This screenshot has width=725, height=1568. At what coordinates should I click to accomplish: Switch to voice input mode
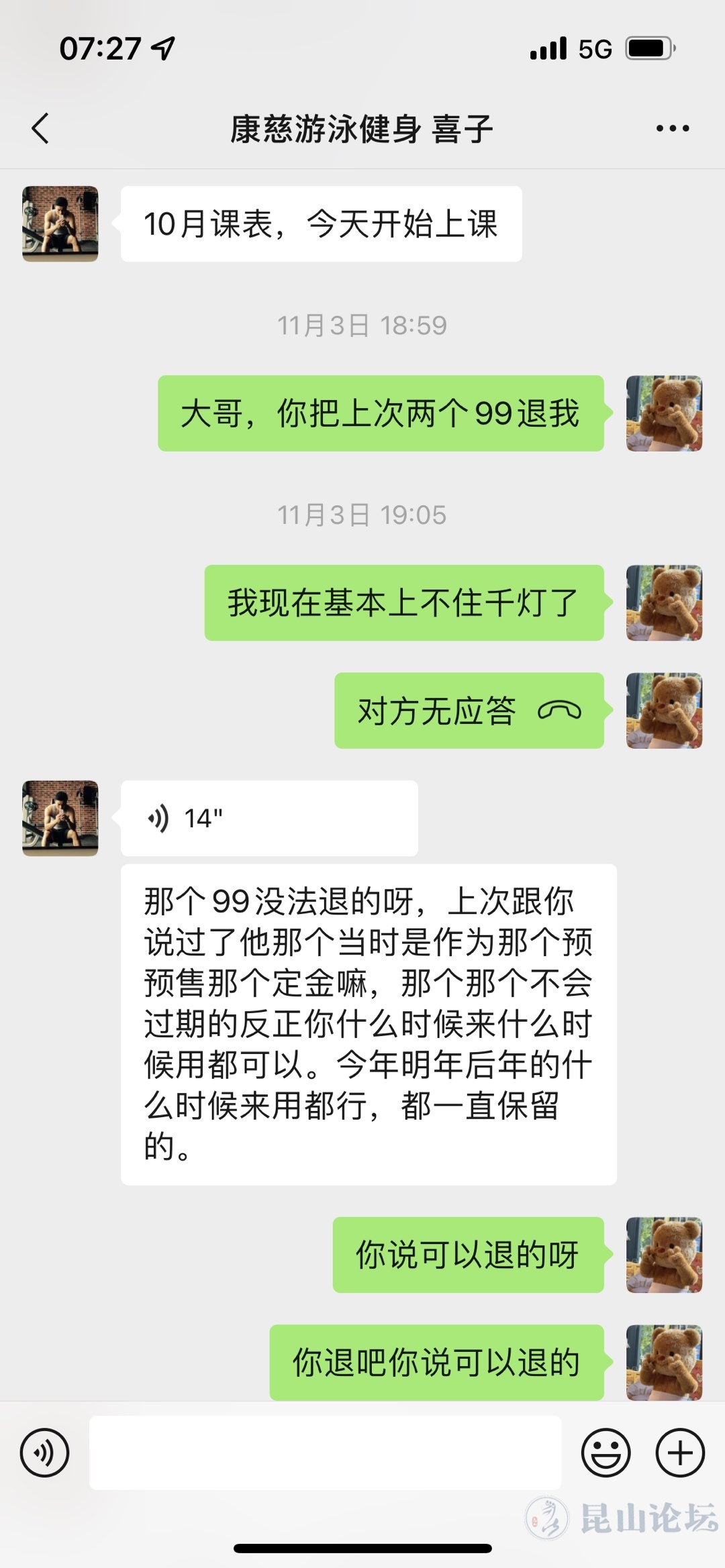(44, 1453)
